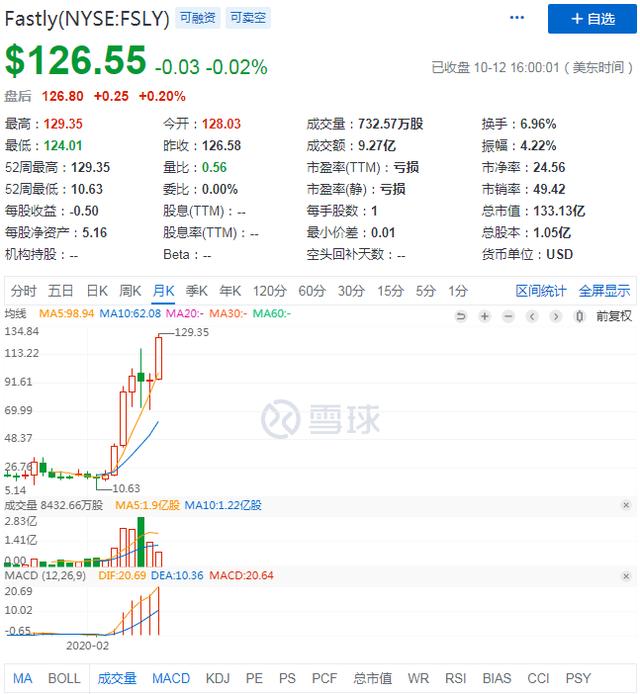640x694 pixels.
Task: Open 区间统计 range statistics
Action: click(540, 291)
